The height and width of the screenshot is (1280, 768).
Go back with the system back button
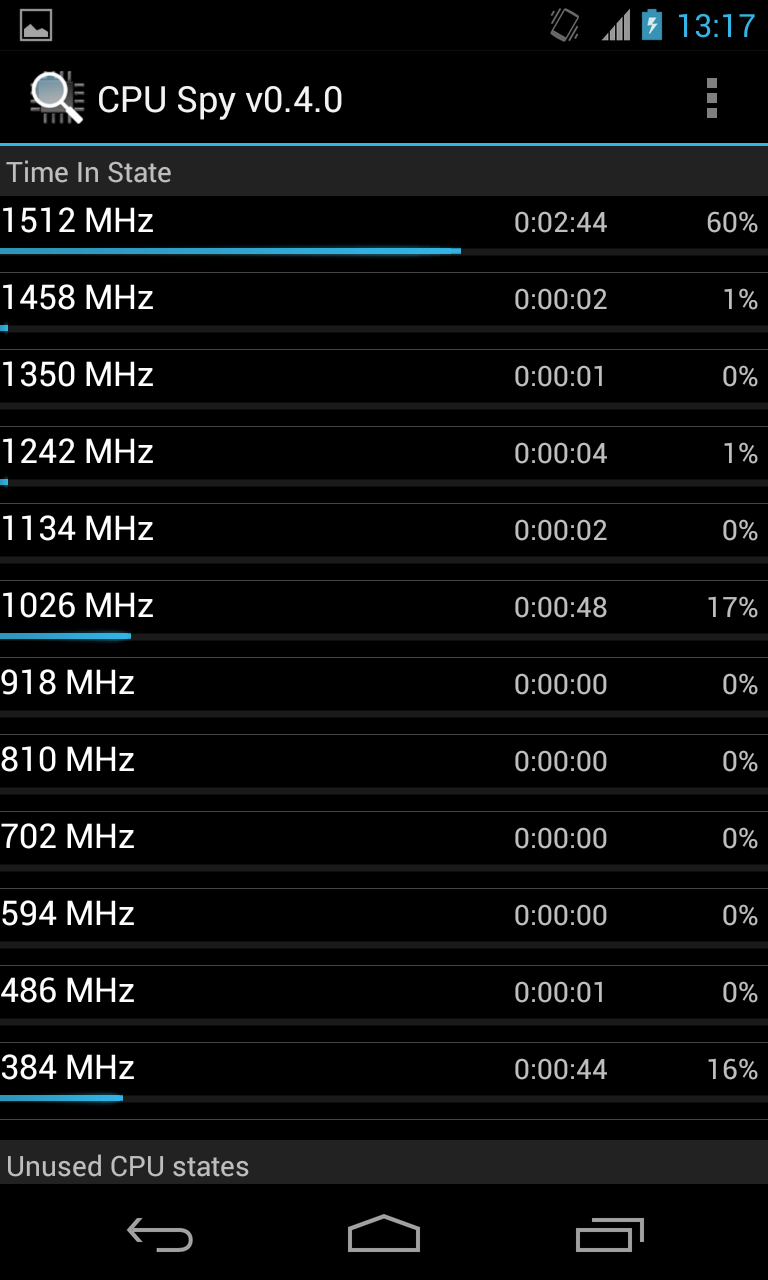pos(160,1235)
